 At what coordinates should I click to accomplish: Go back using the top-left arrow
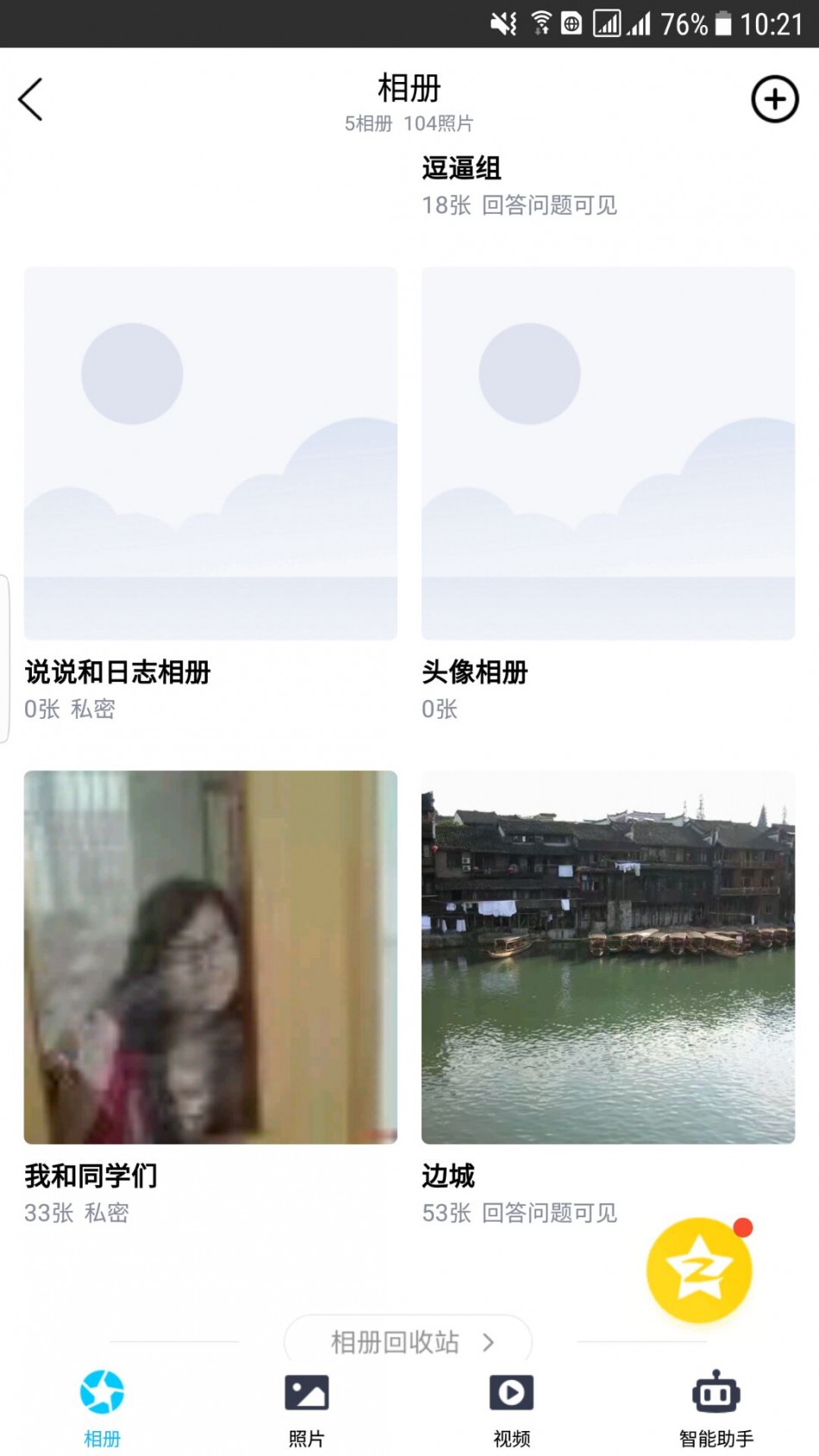[x=31, y=99]
